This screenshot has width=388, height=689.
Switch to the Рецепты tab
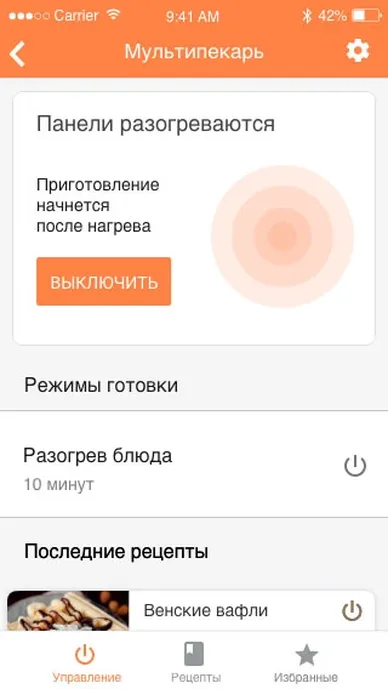tap(195, 663)
